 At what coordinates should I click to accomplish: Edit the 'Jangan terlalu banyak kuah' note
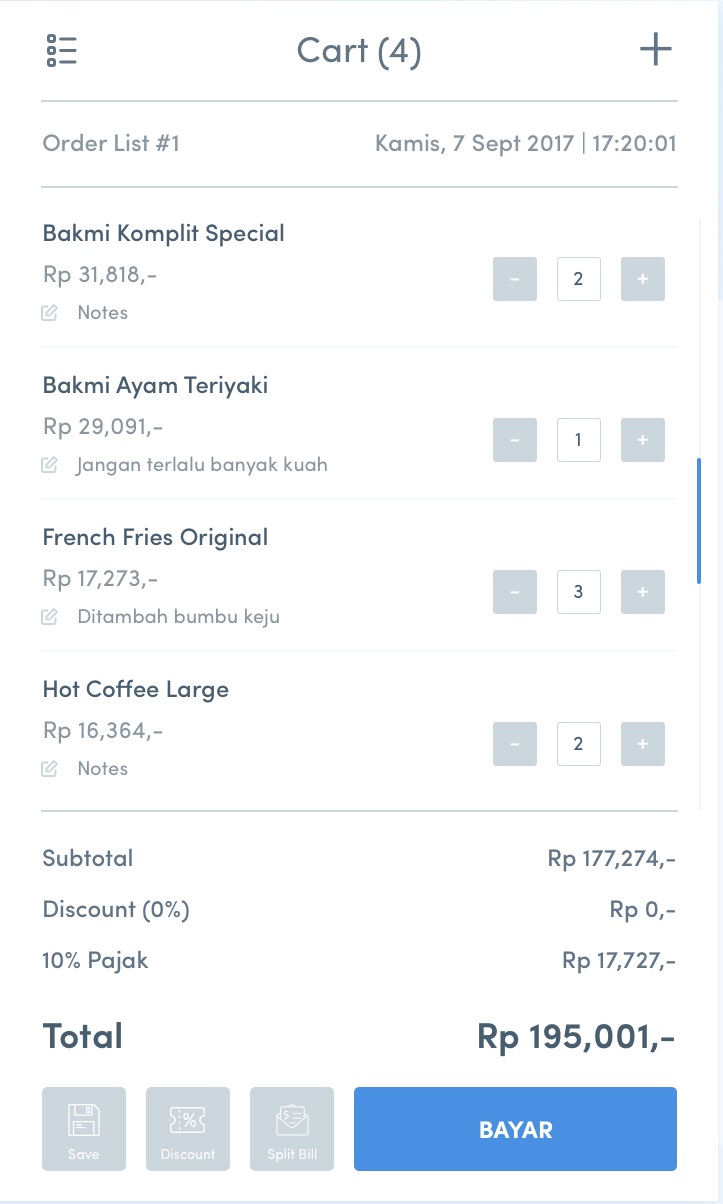point(200,465)
